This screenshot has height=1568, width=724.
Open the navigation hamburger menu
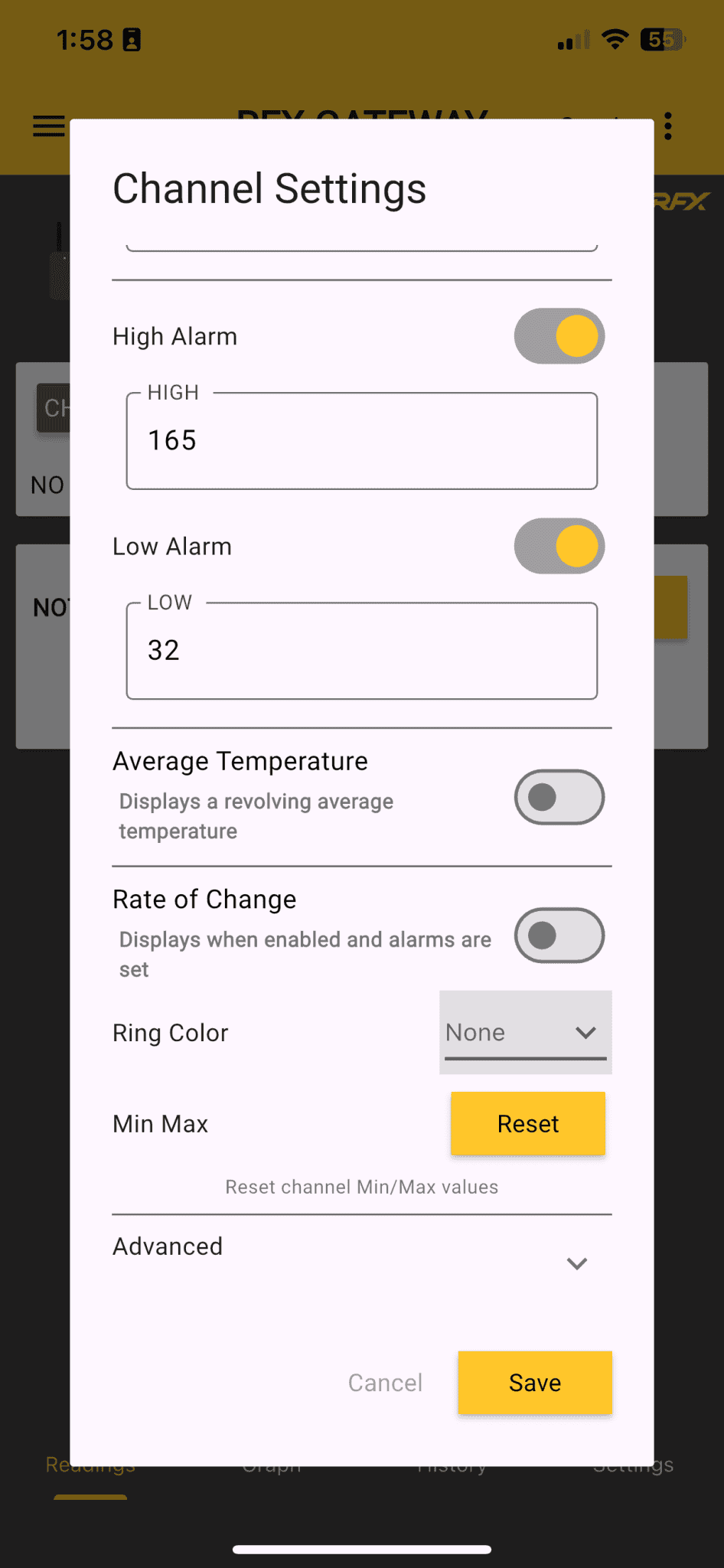[47, 126]
